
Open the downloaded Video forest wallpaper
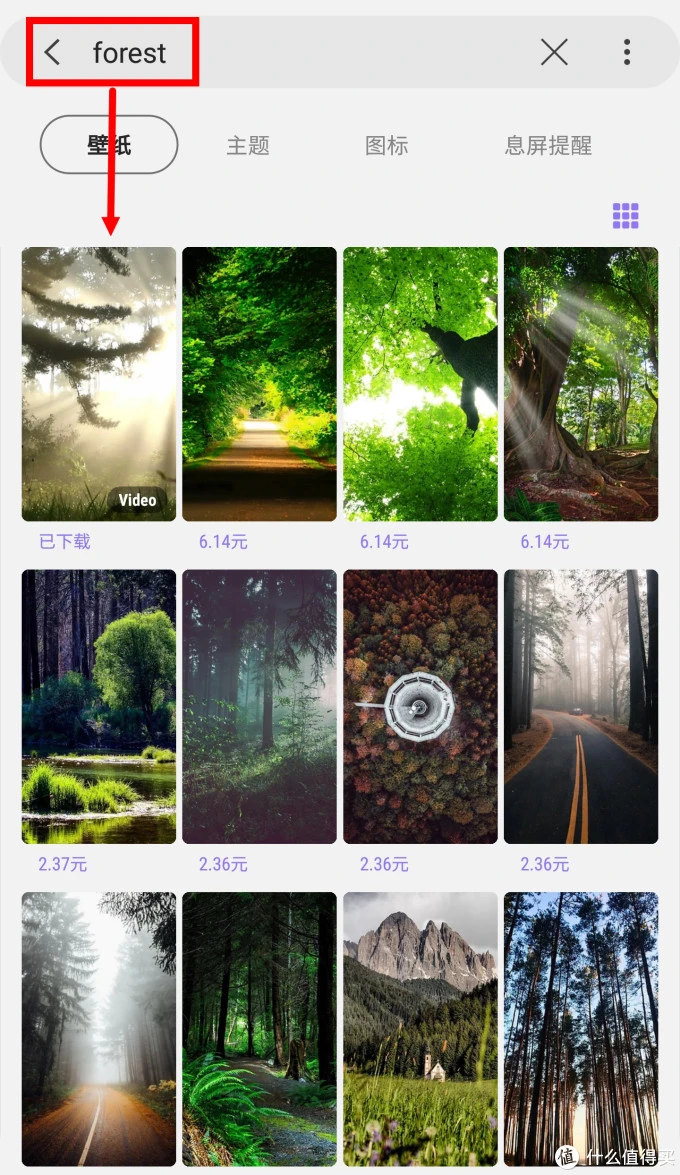pos(99,384)
